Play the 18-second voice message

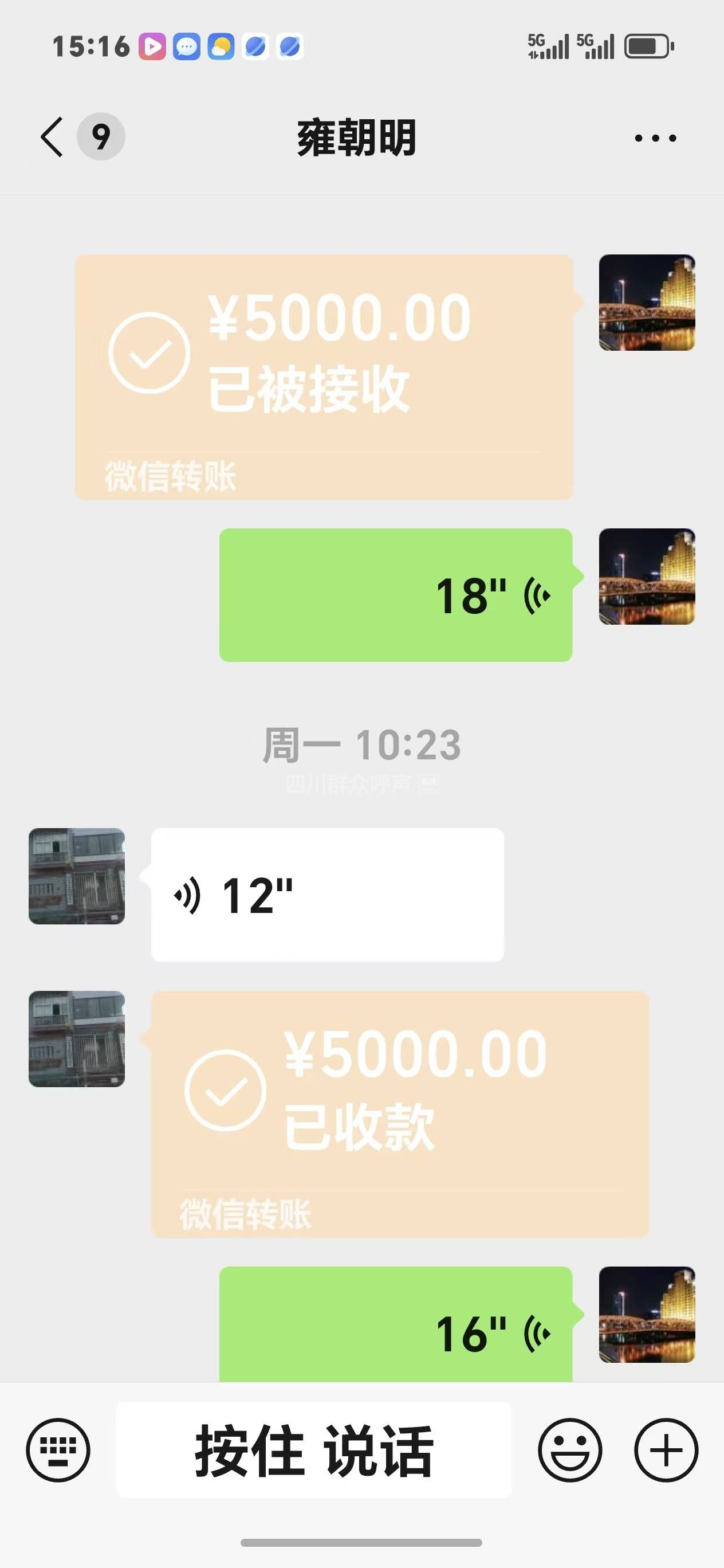395,595
